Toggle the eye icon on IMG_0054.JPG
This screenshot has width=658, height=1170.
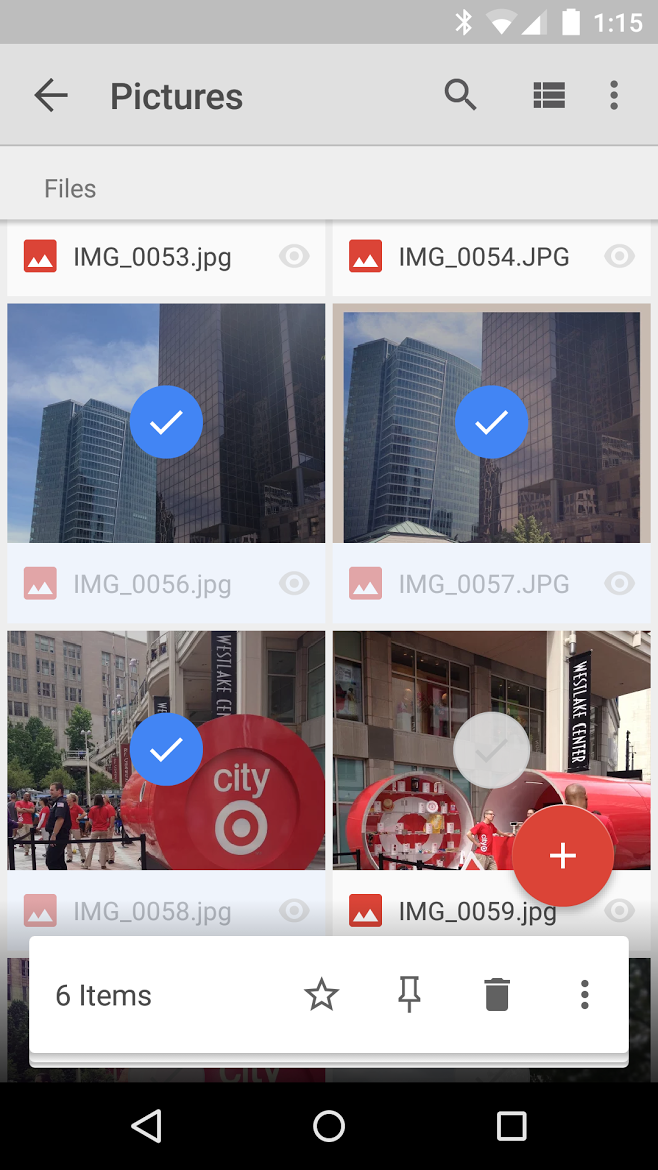click(x=620, y=257)
